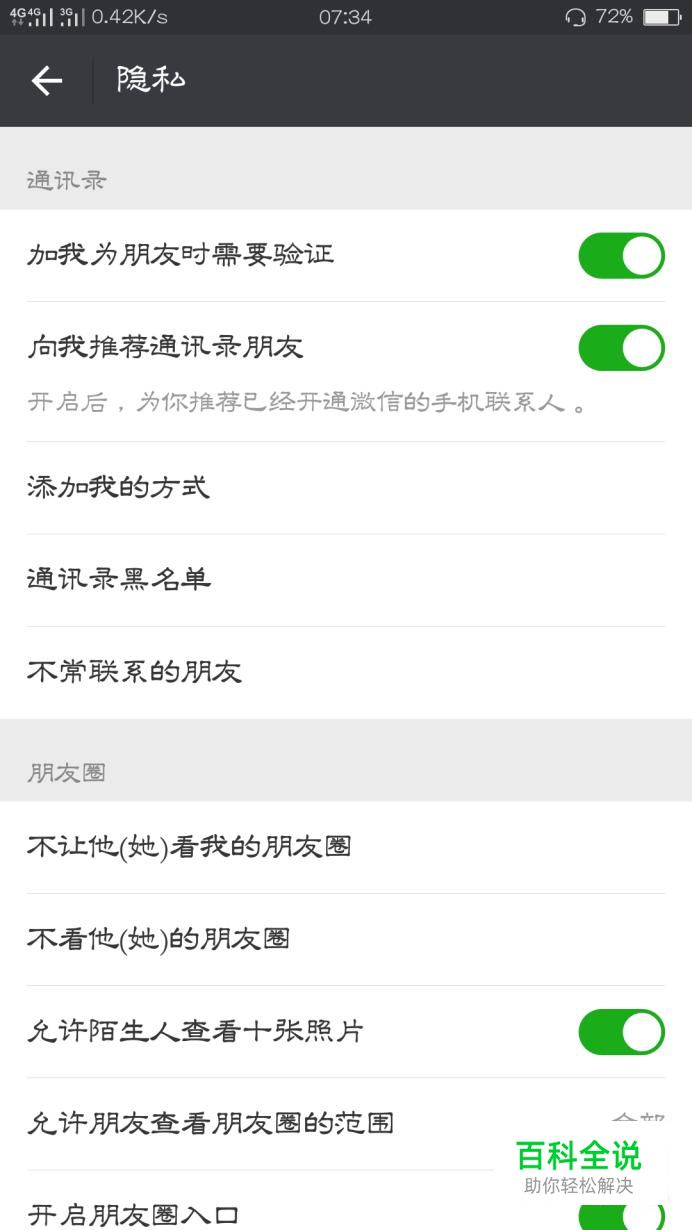The height and width of the screenshot is (1230, 692).
Task: Disable 允许陌生人查看十张照片
Action: click(x=621, y=1032)
